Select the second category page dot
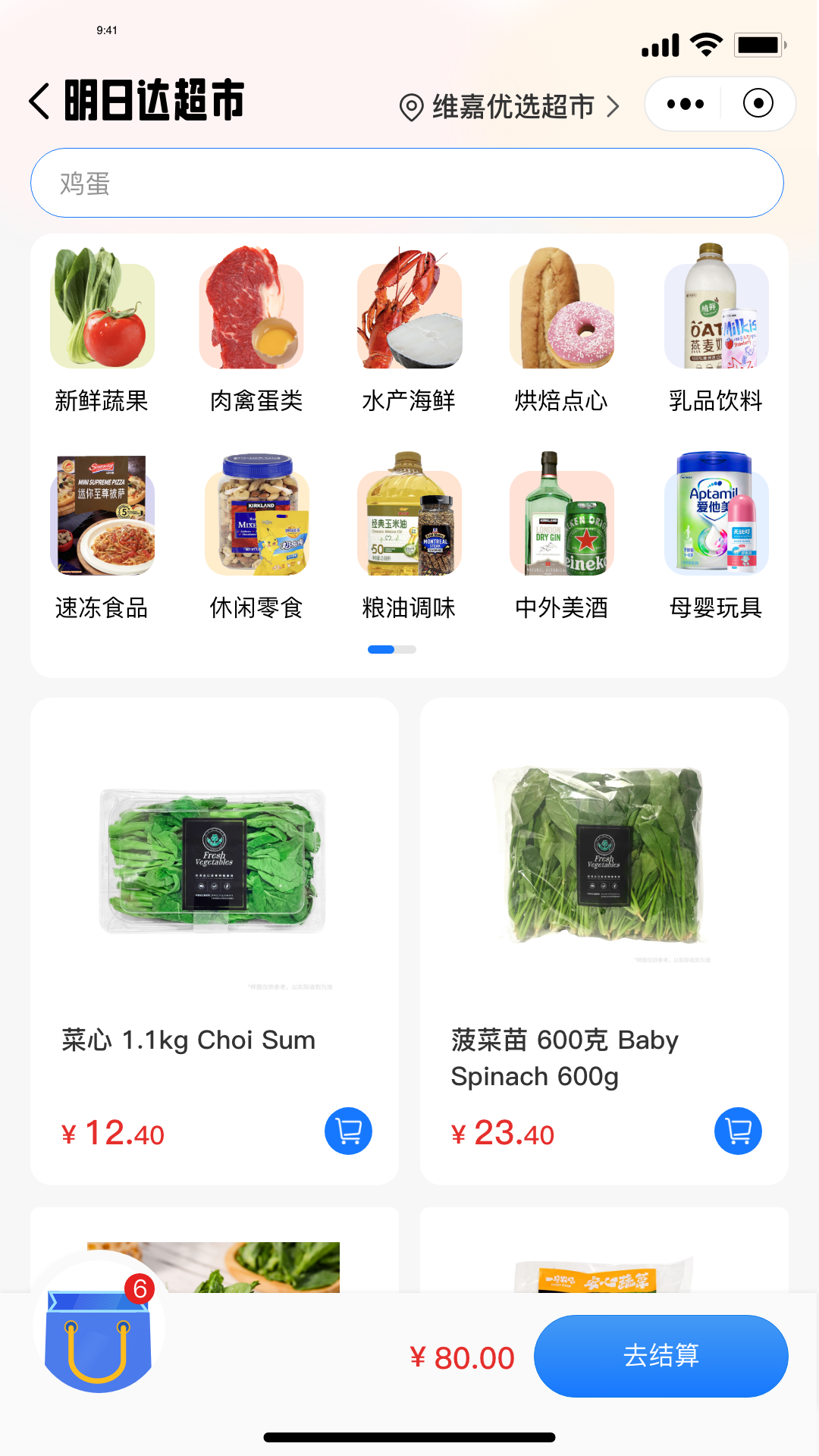The width and height of the screenshot is (819, 1456). (407, 650)
